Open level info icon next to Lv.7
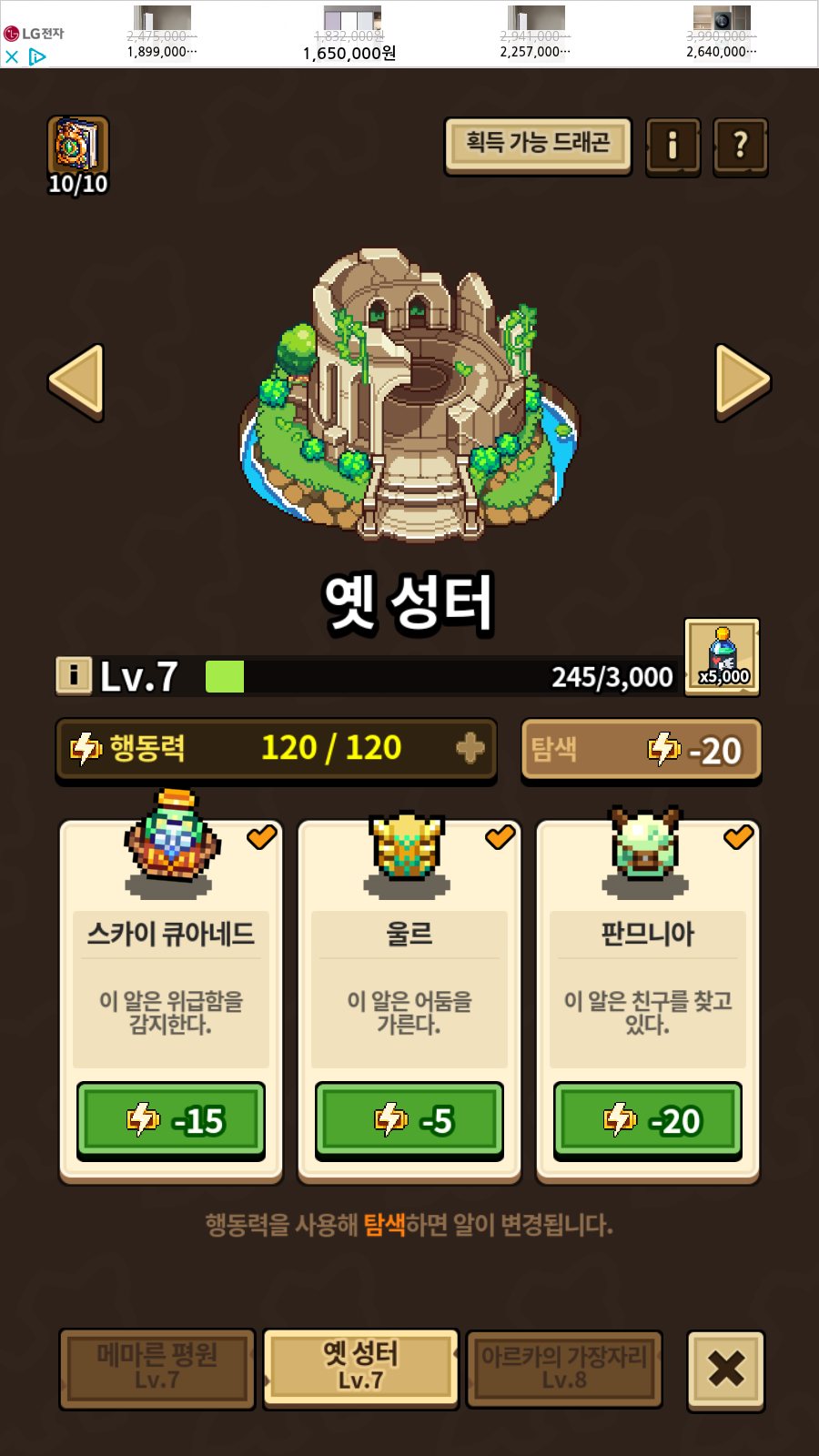 click(x=74, y=676)
